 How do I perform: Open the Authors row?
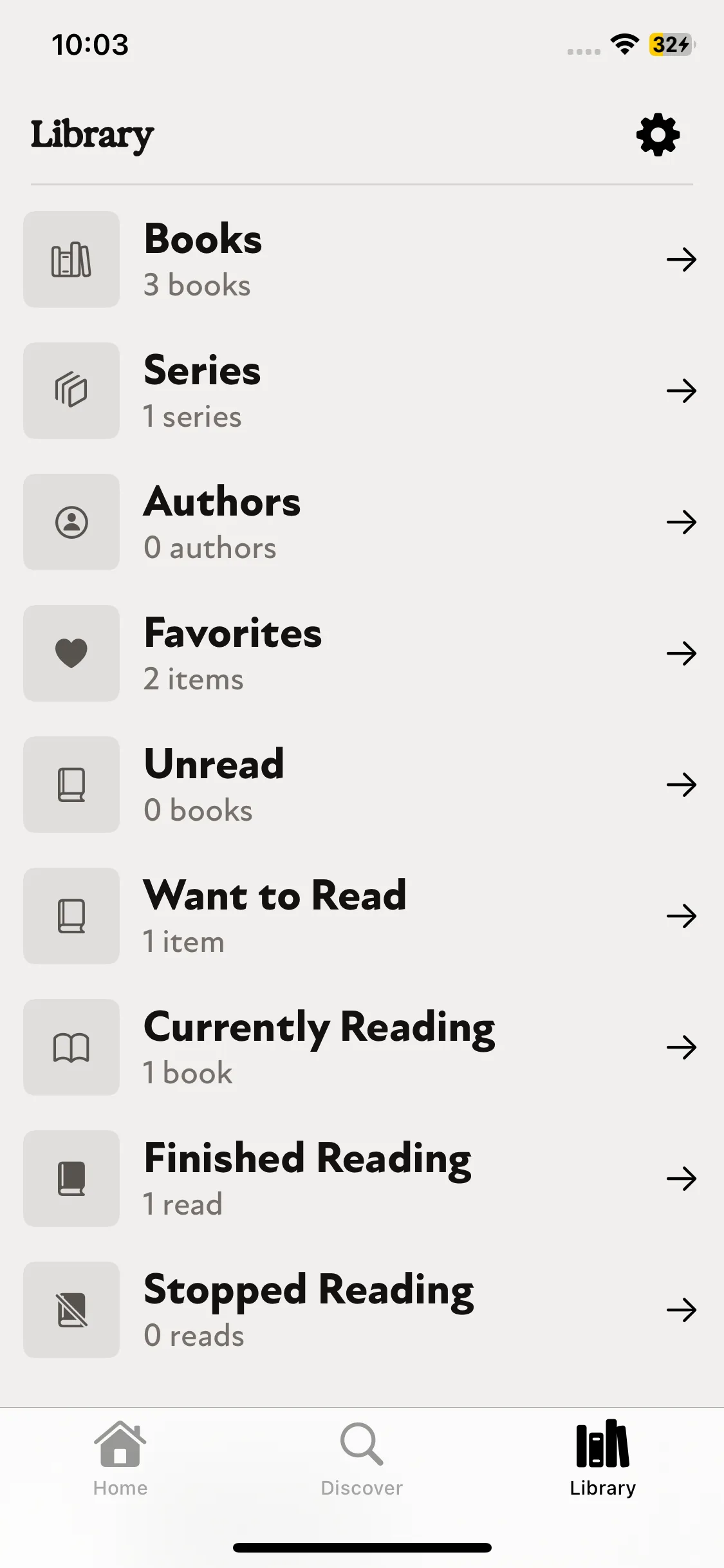[x=360, y=522]
